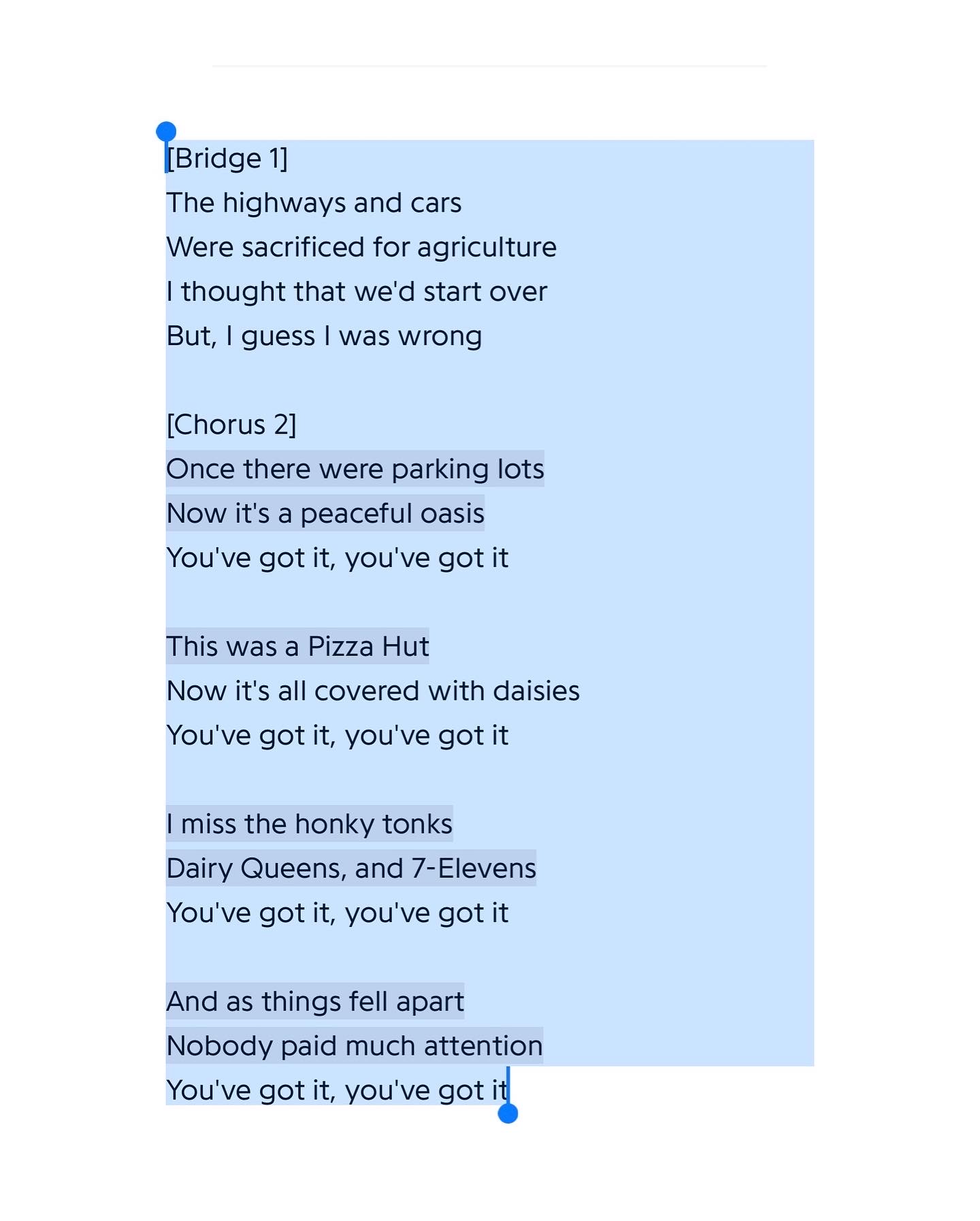The image size is (980, 1221).
Task: Open annotation for "Once there were parking lots"
Action: pyautogui.click(x=355, y=469)
